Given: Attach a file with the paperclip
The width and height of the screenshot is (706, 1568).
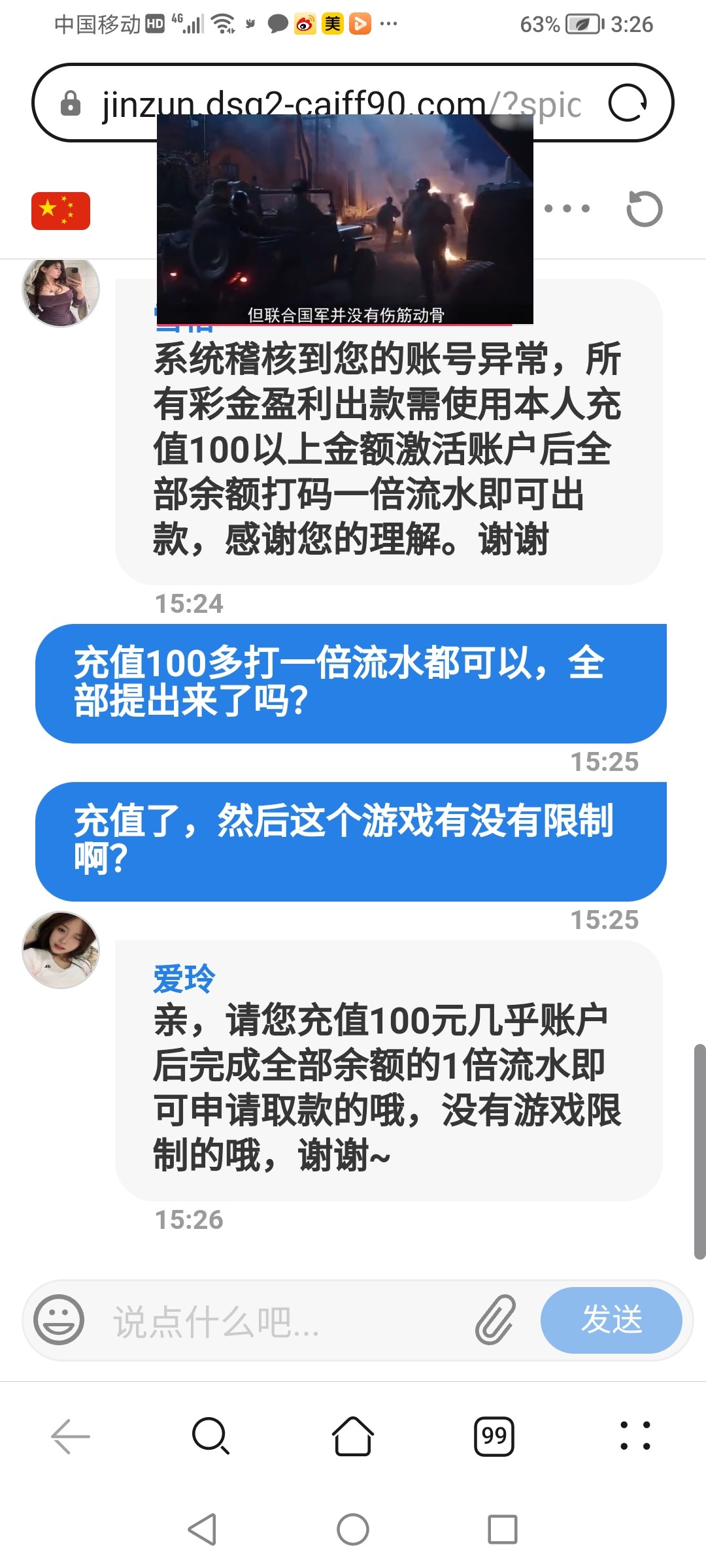Looking at the screenshot, I should point(495,1320).
